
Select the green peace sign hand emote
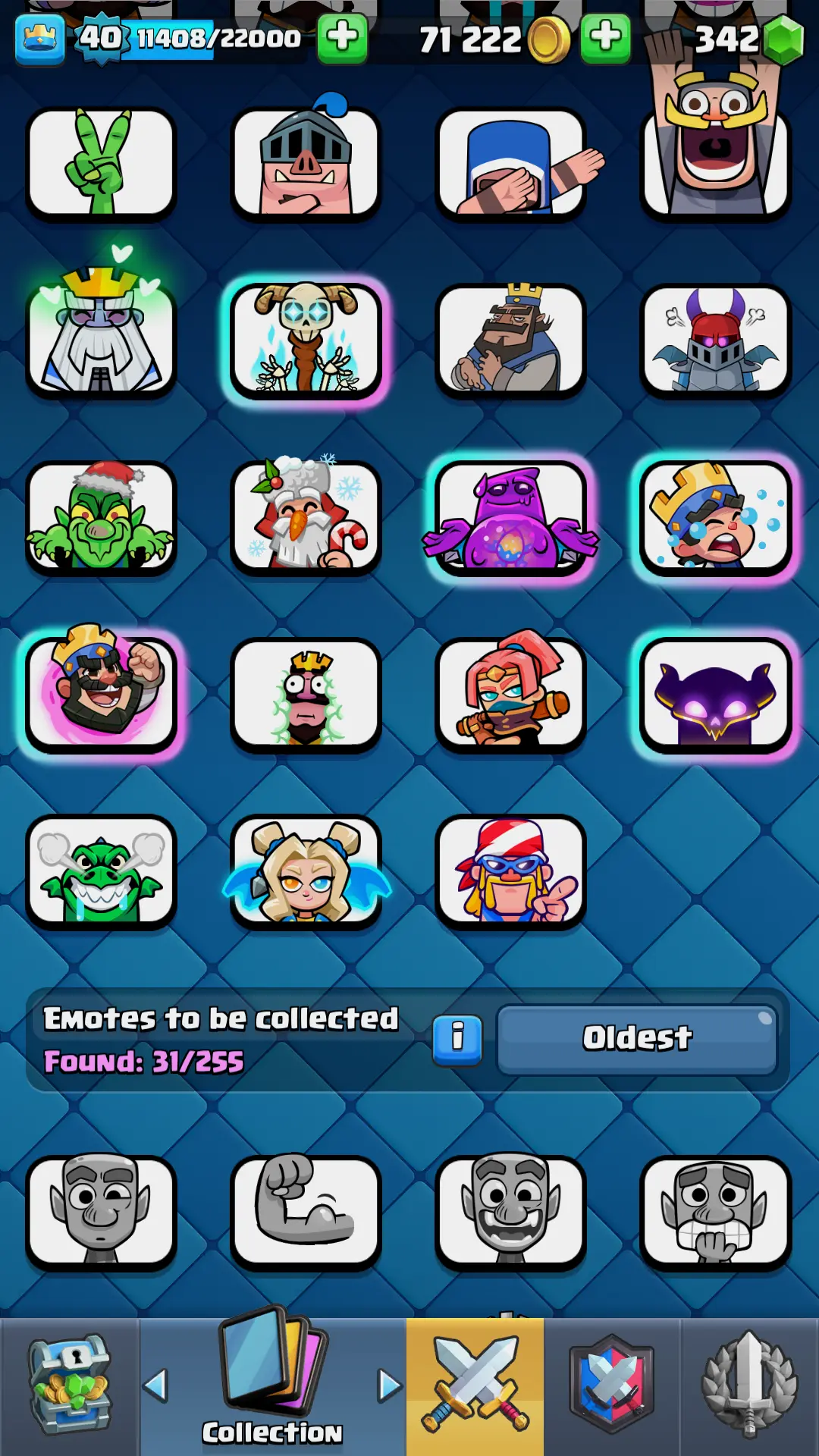click(101, 163)
